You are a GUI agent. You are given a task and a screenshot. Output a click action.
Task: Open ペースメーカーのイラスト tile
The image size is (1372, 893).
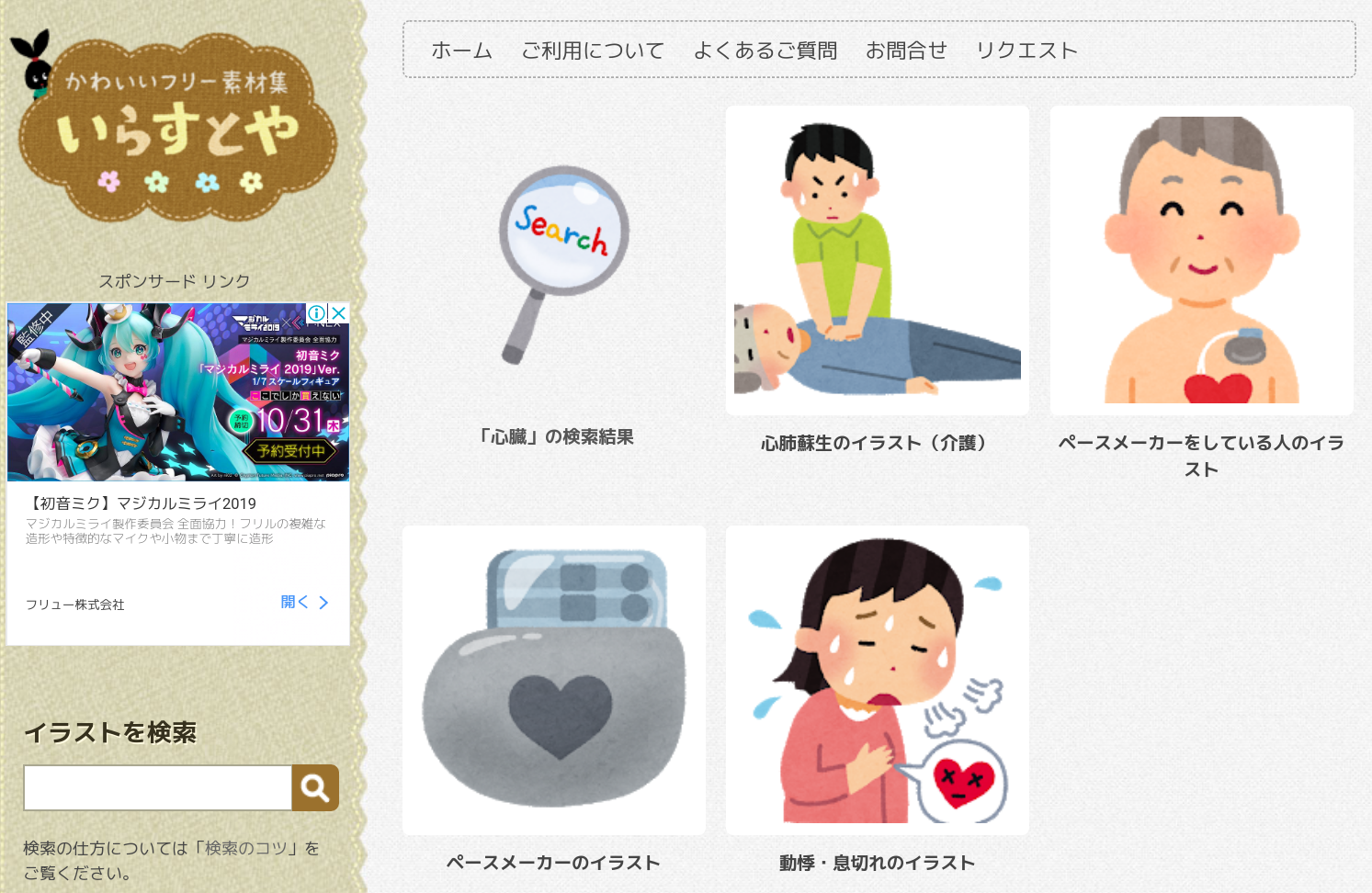pos(553,680)
